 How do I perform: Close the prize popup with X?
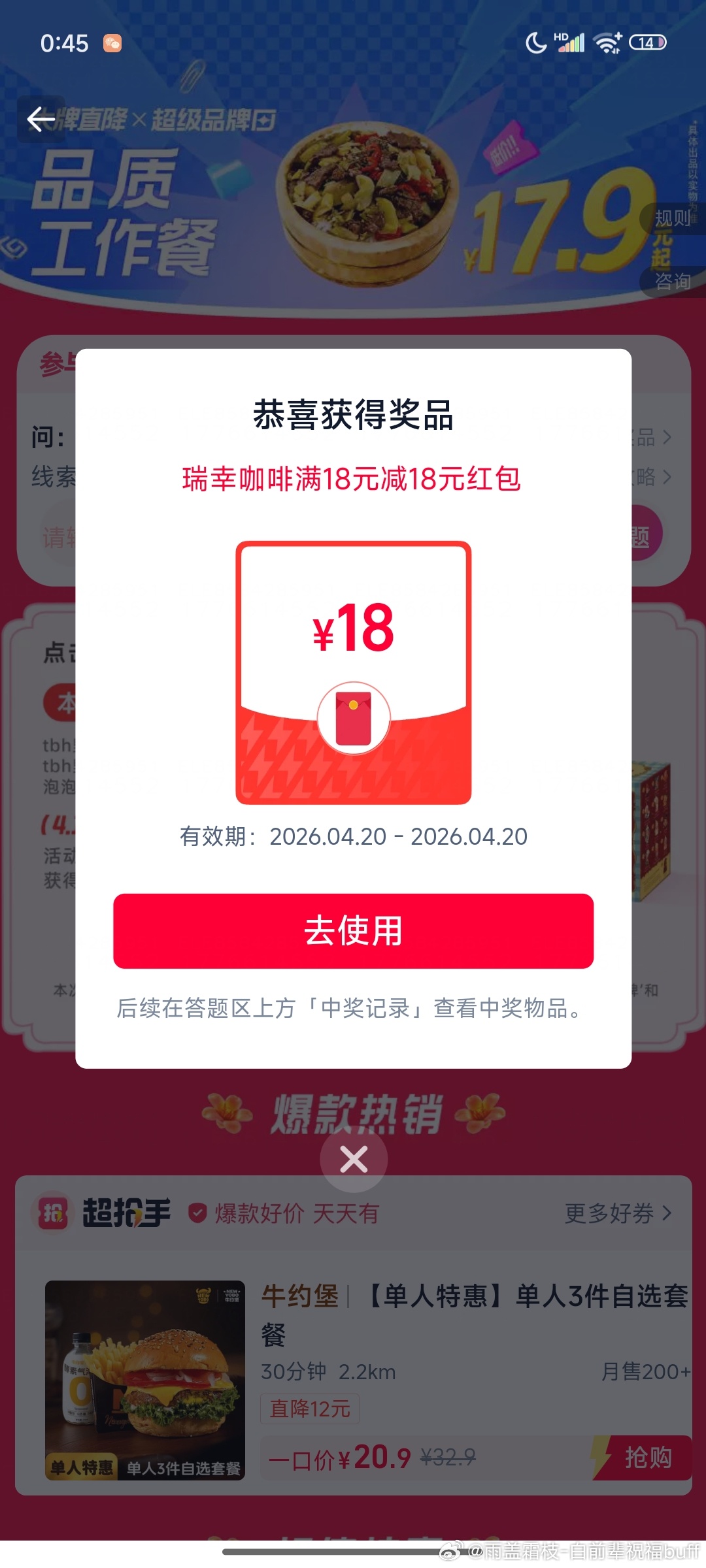click(x=354, y=1160)
